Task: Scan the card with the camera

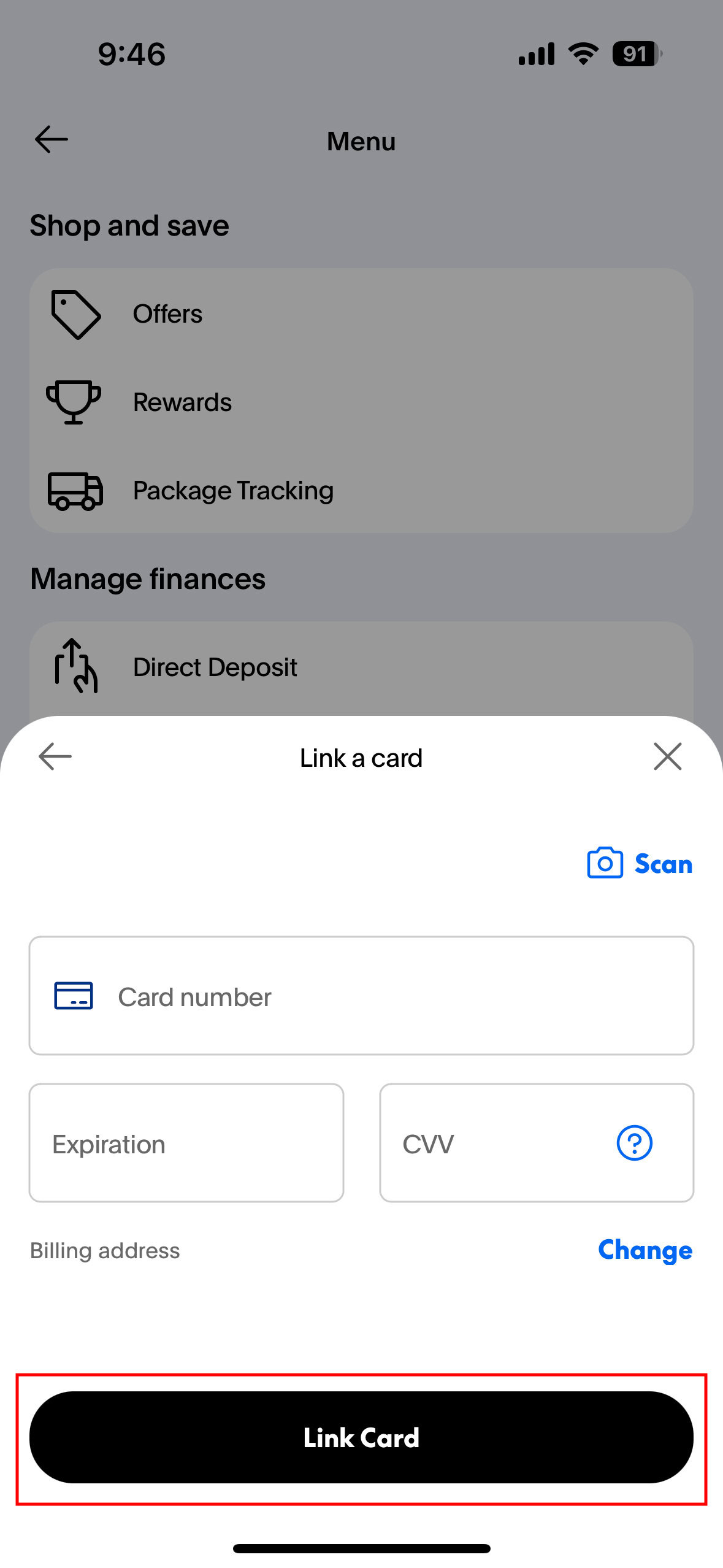Action: tap(640, 863)
